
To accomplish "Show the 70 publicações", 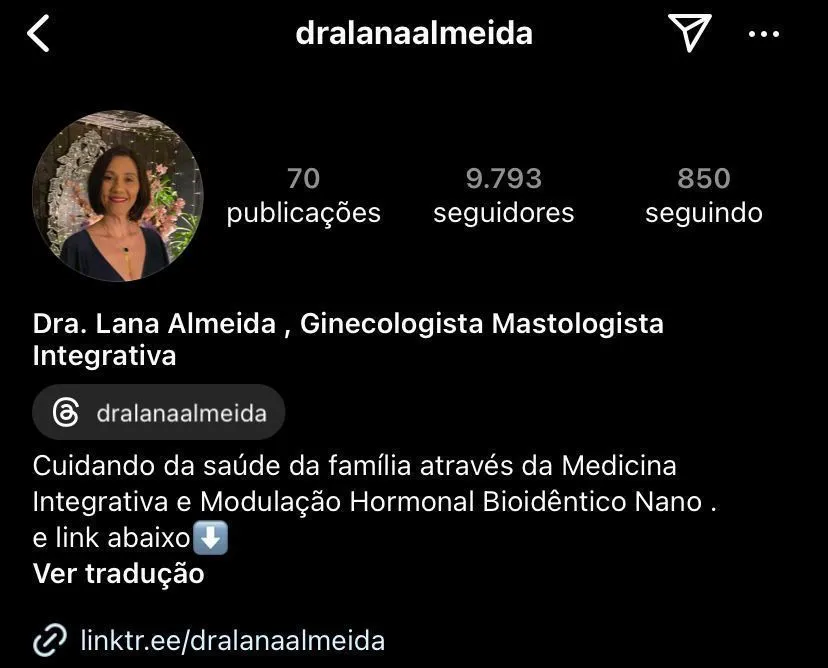I will coord(303,196).
